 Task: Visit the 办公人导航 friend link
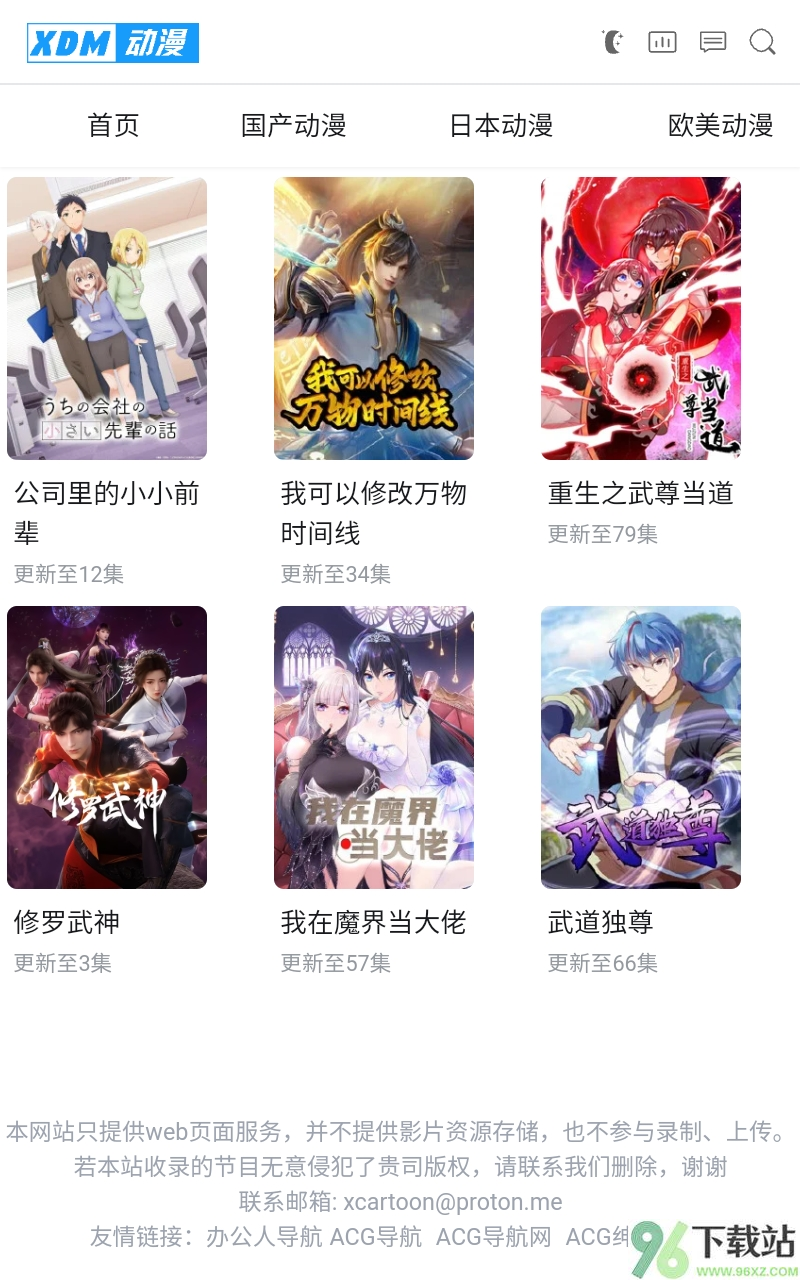264,1237
